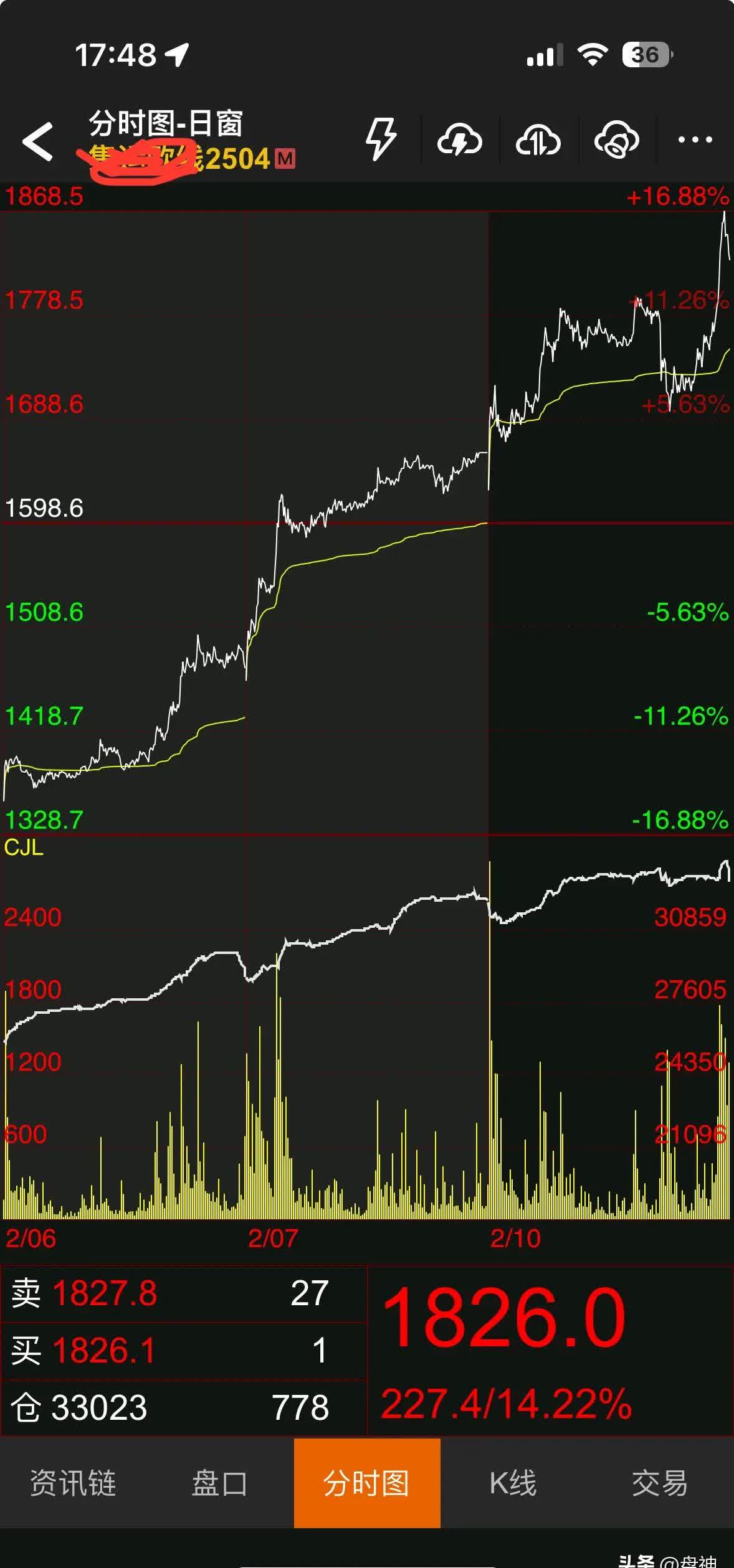The image size is (734, 1568).
Task: Go back using the top-left arrow
Action: 39,141
